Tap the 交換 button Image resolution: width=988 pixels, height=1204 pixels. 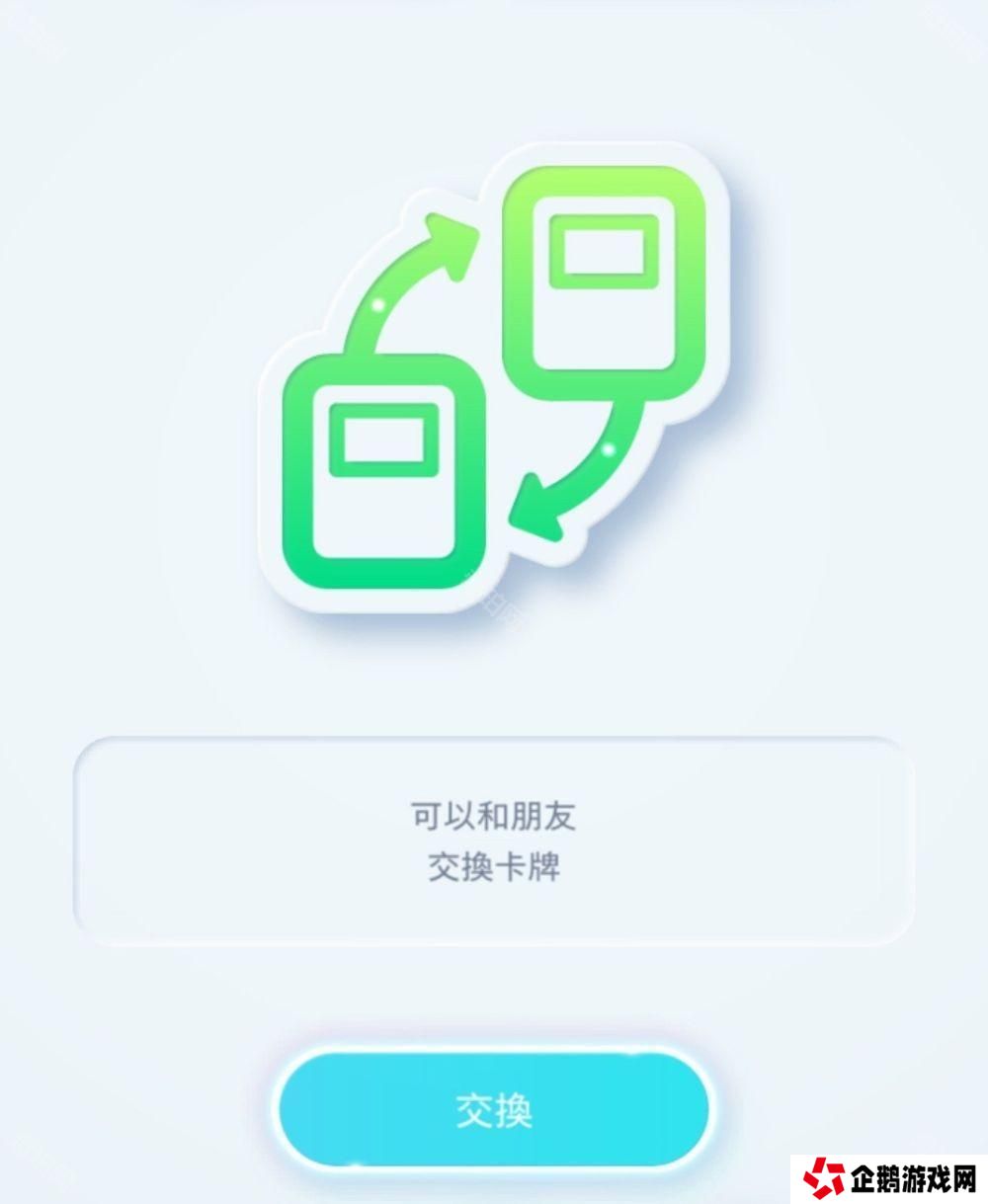[493, 1108]
